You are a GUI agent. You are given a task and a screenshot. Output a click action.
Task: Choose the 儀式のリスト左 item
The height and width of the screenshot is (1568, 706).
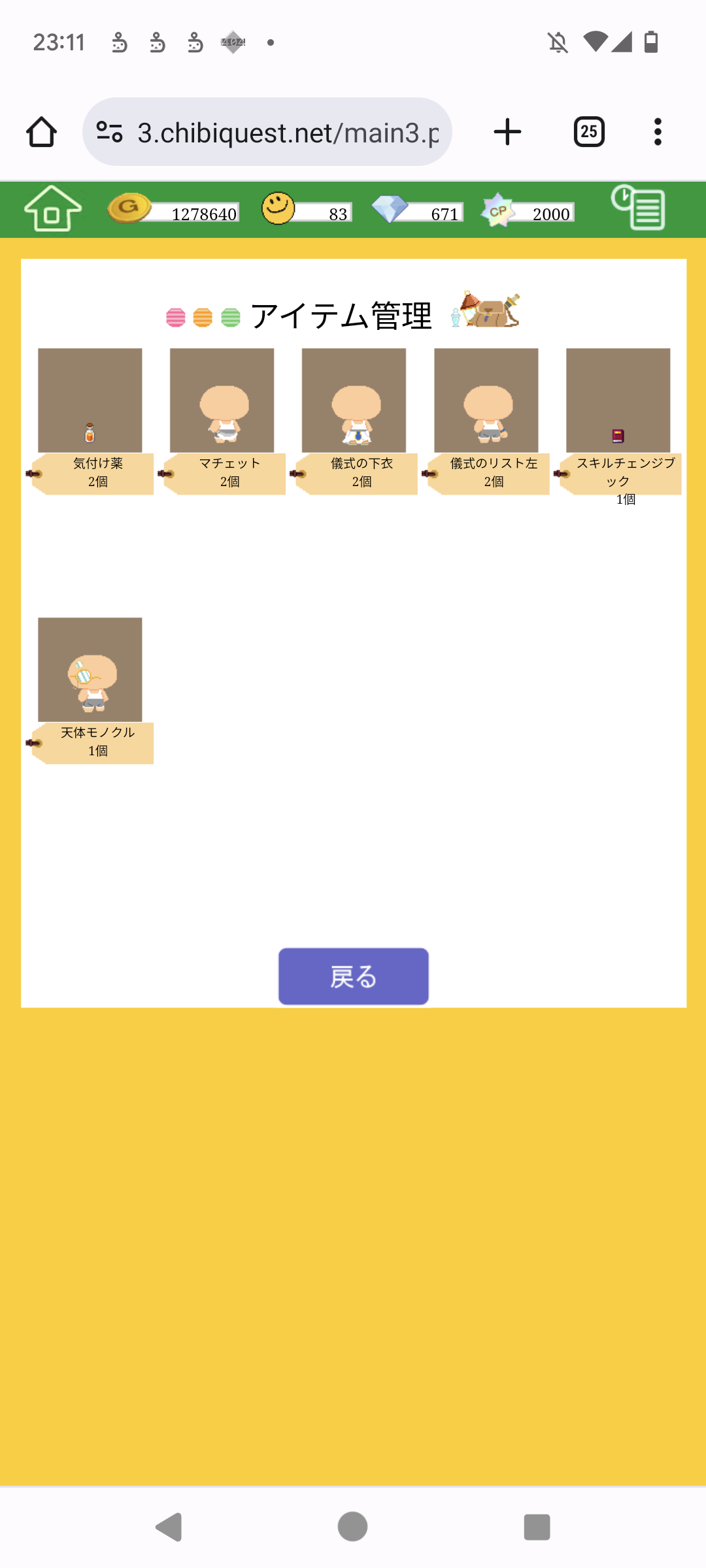click(x=486, y=400)
